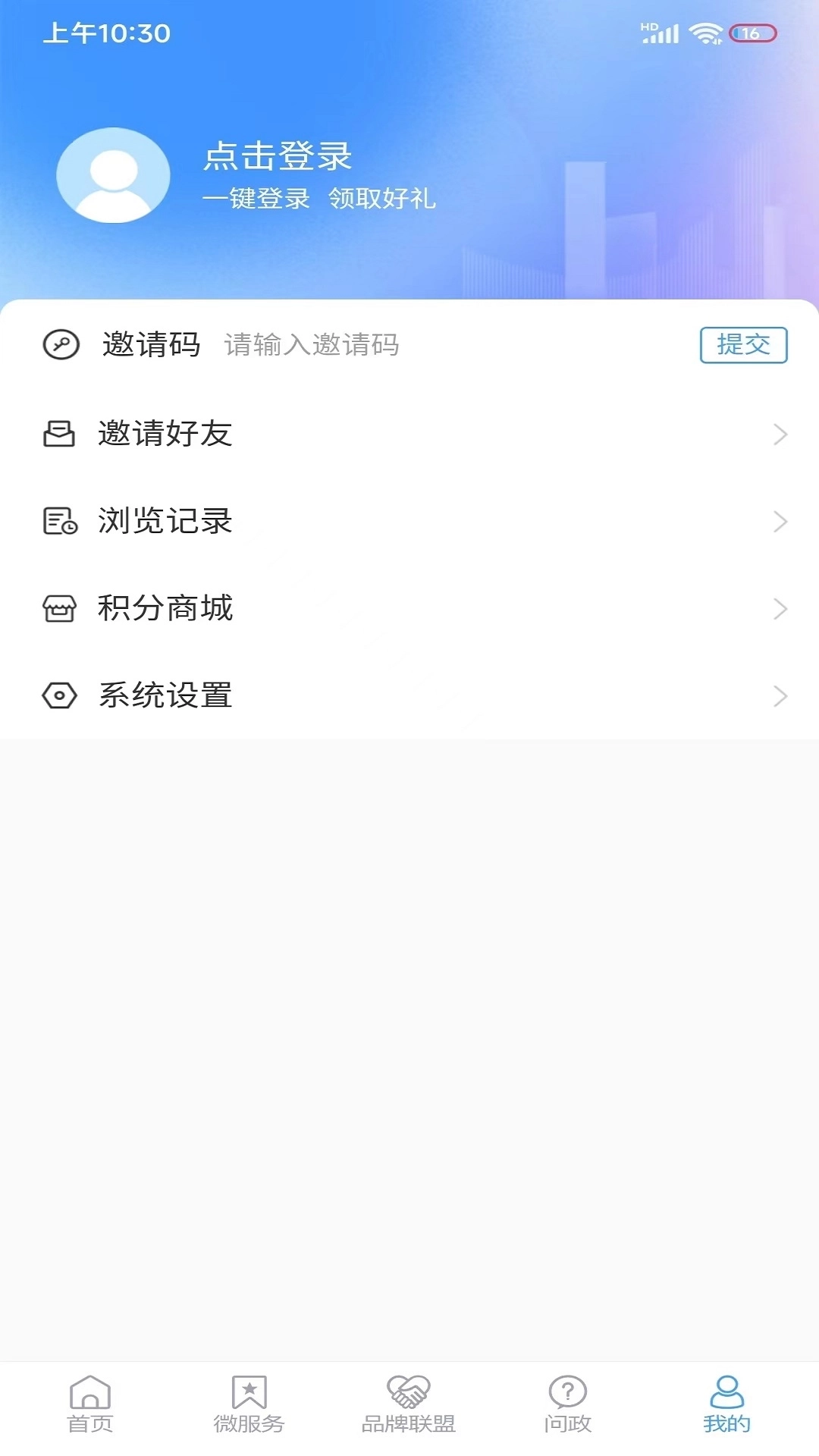Click the 请输入邀请码 input field

click(x=312, y=345)
